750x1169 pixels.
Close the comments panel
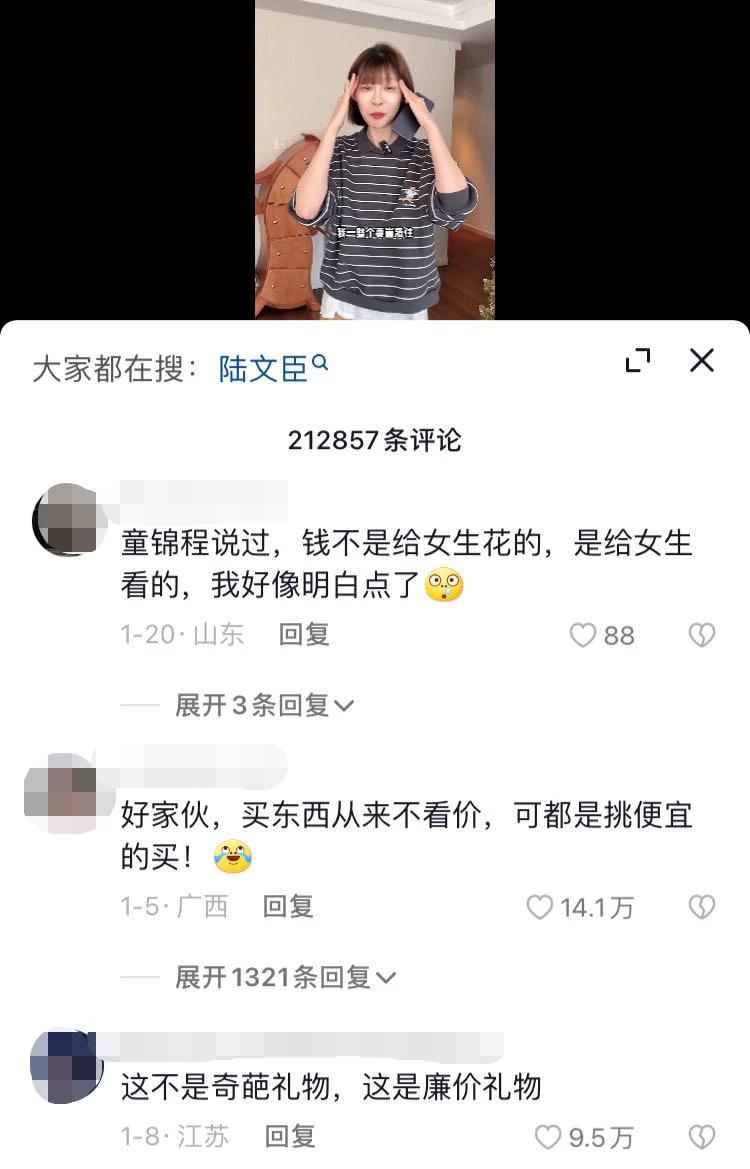[702, 361]
